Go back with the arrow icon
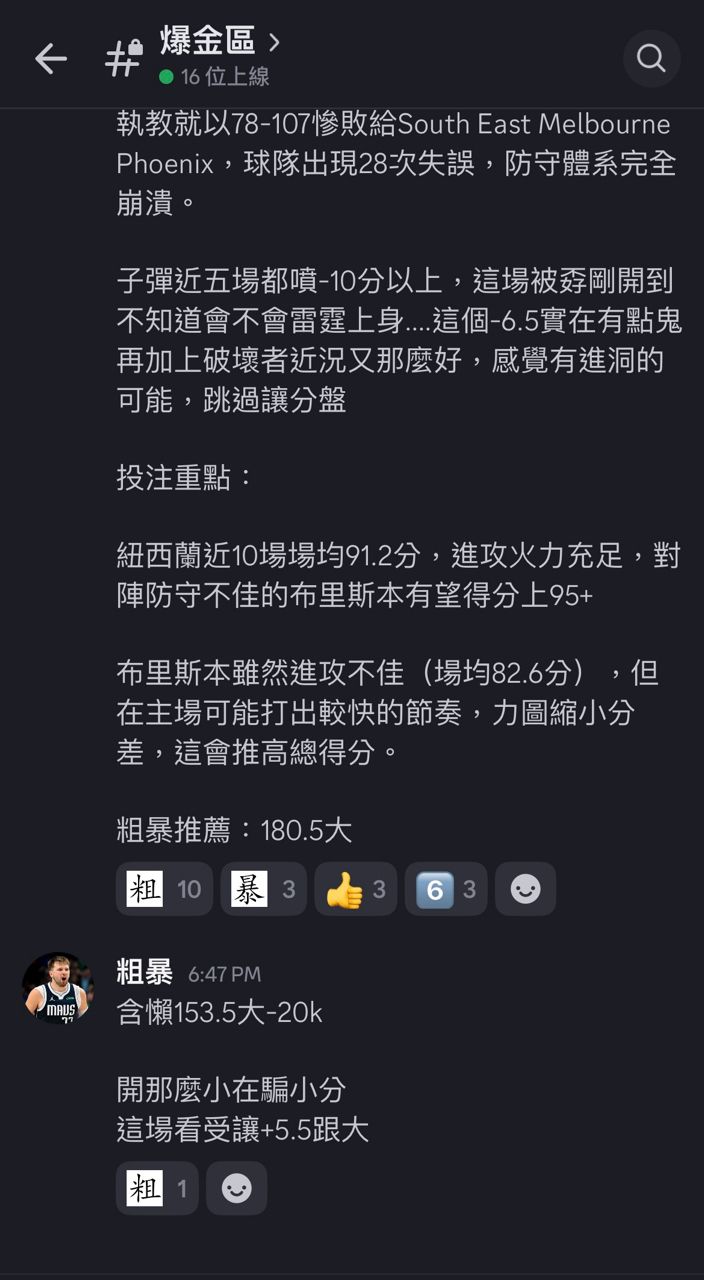This screenshot has height=1280, width=704. point(50,59)
